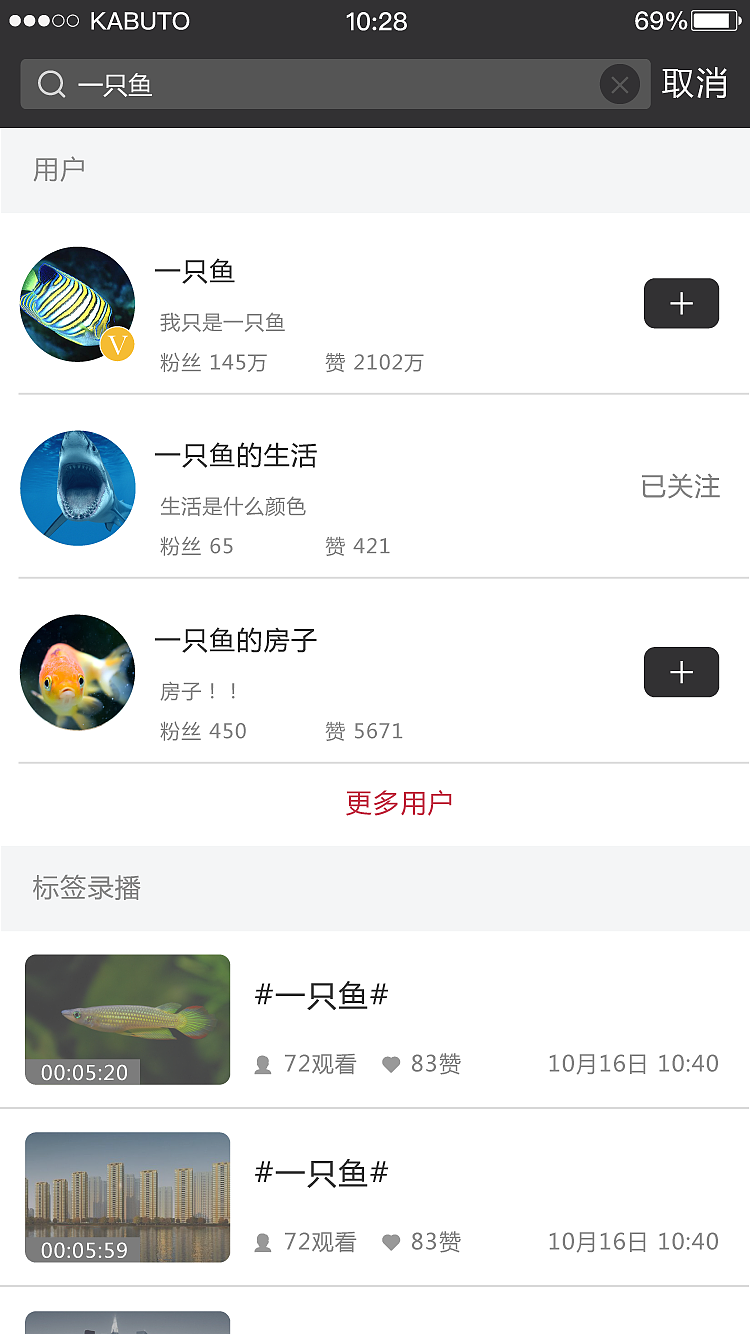Tap the magnifier icon in the search bar

pyautogui.click(x=51, y=84)
